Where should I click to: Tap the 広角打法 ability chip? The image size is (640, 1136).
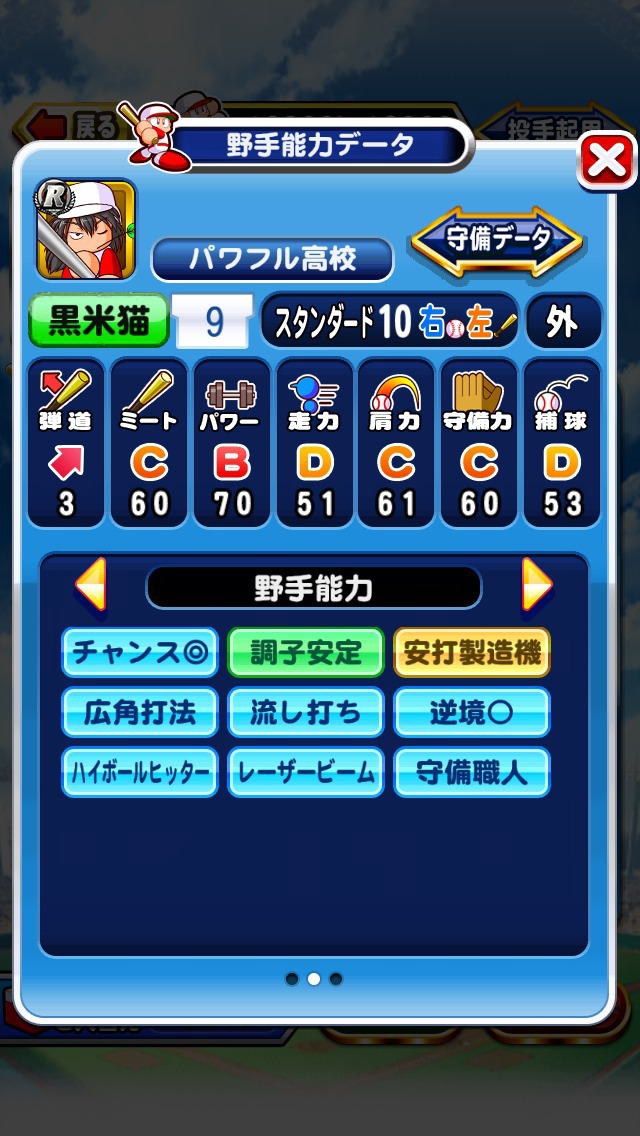[140, 713]
